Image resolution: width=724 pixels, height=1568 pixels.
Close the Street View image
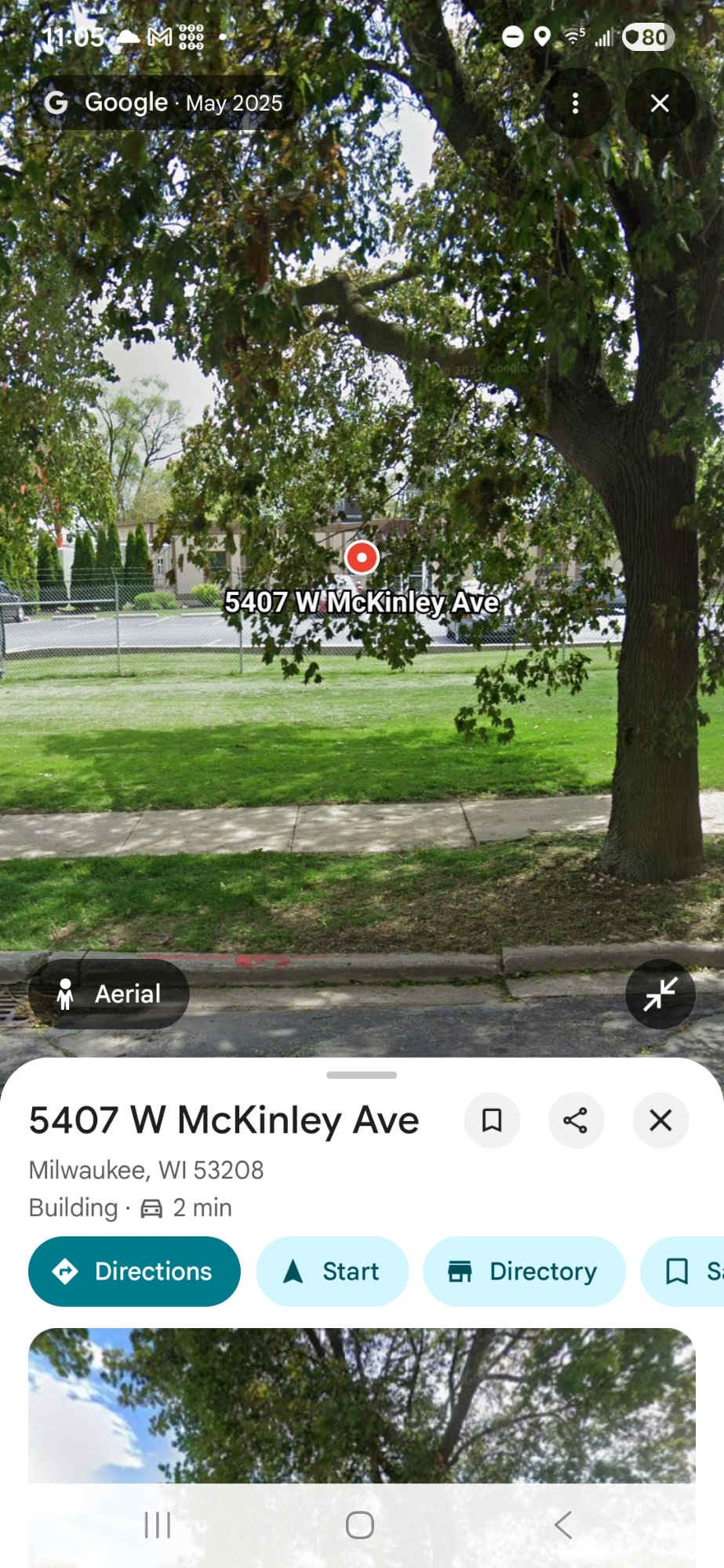(x=660, y=103)
